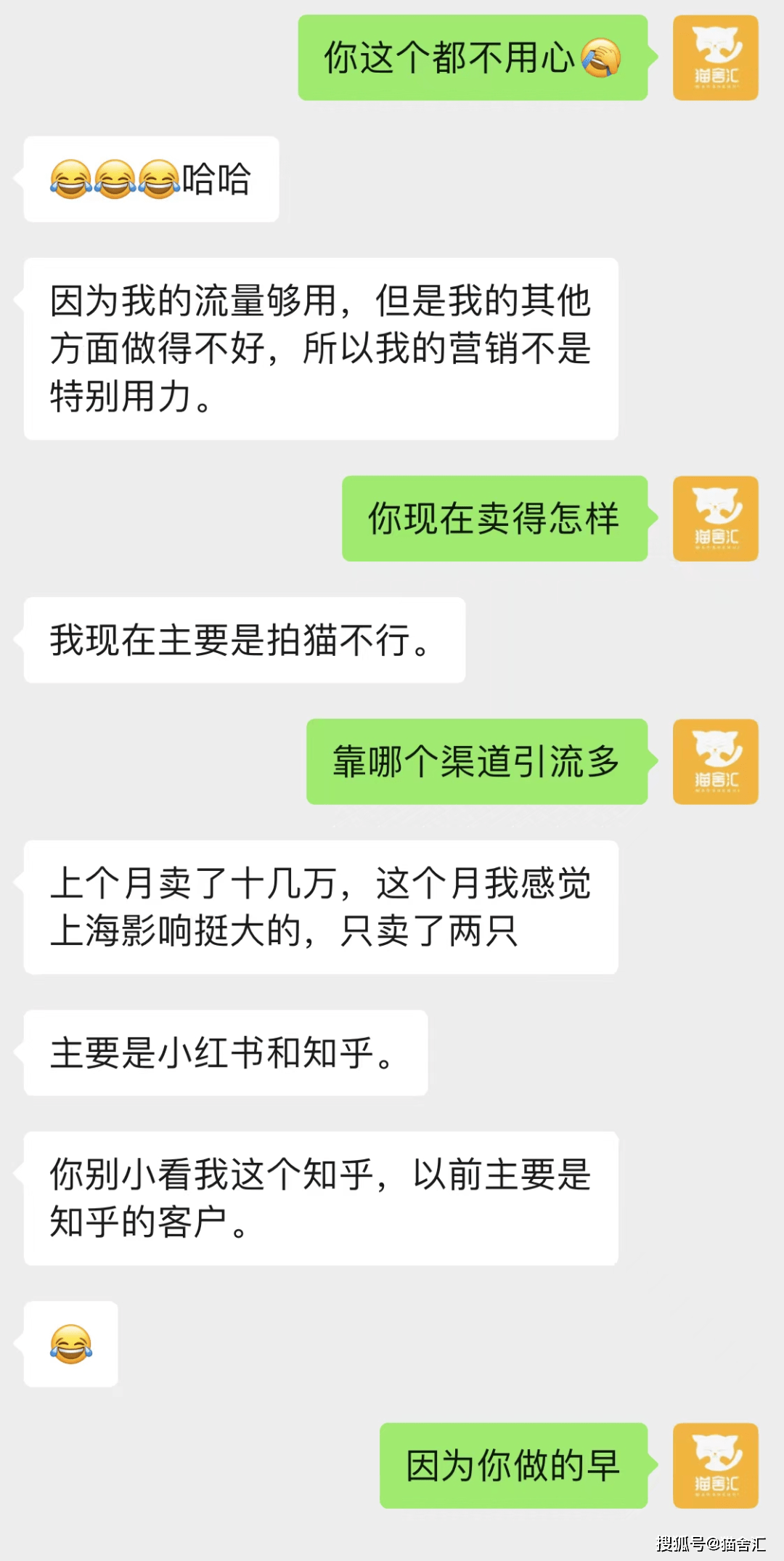Select the message '我现在主要是拍猫不行。'

click(243, 639)
